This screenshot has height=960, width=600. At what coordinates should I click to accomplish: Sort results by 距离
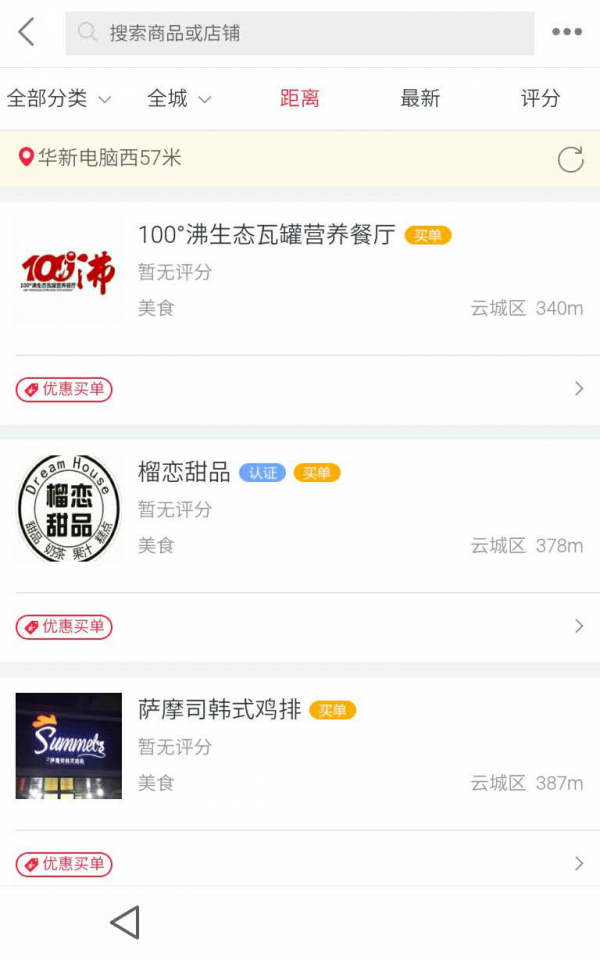click(300, 98)
